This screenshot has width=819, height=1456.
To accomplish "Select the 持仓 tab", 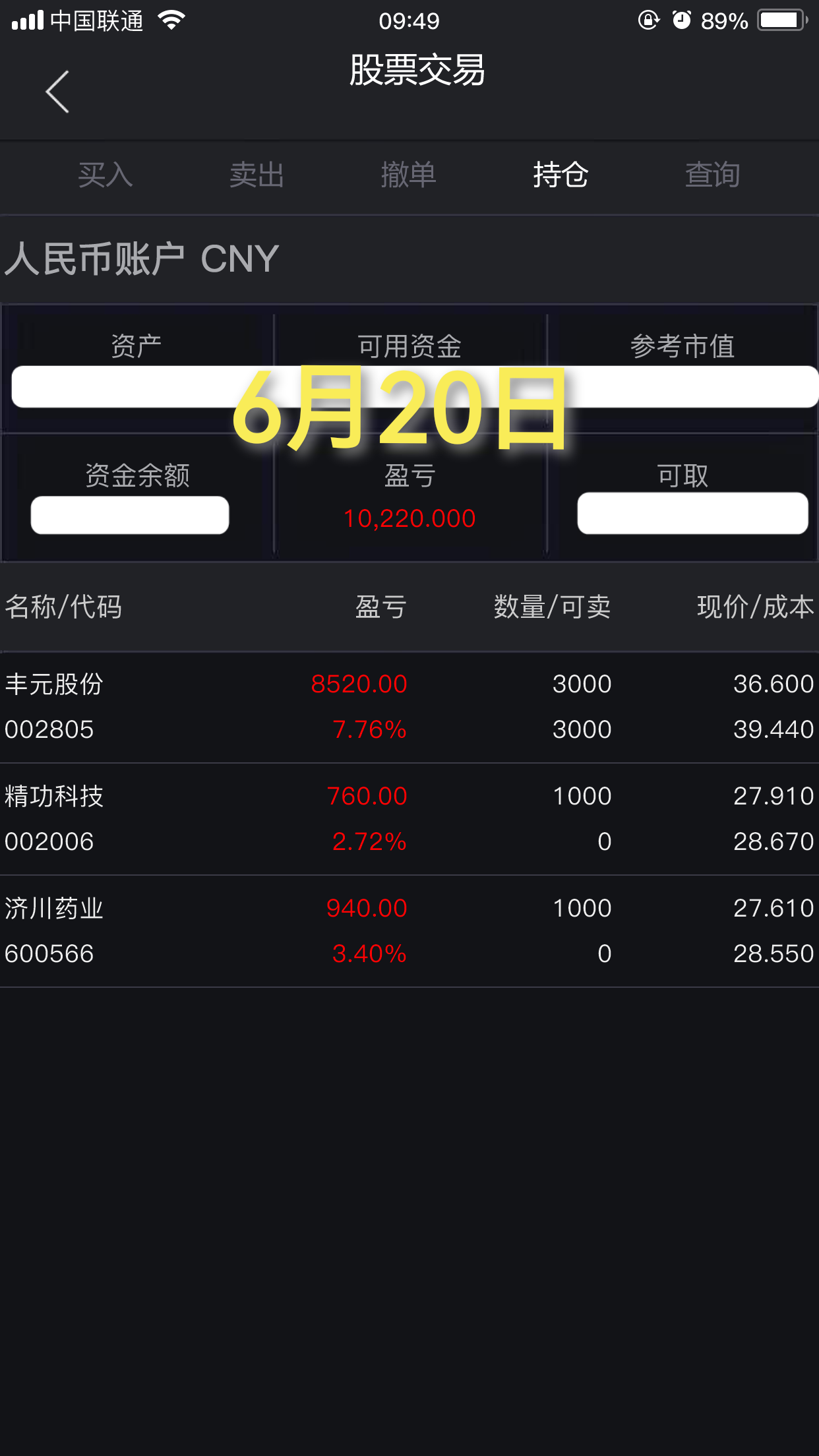I will point(561,175).
